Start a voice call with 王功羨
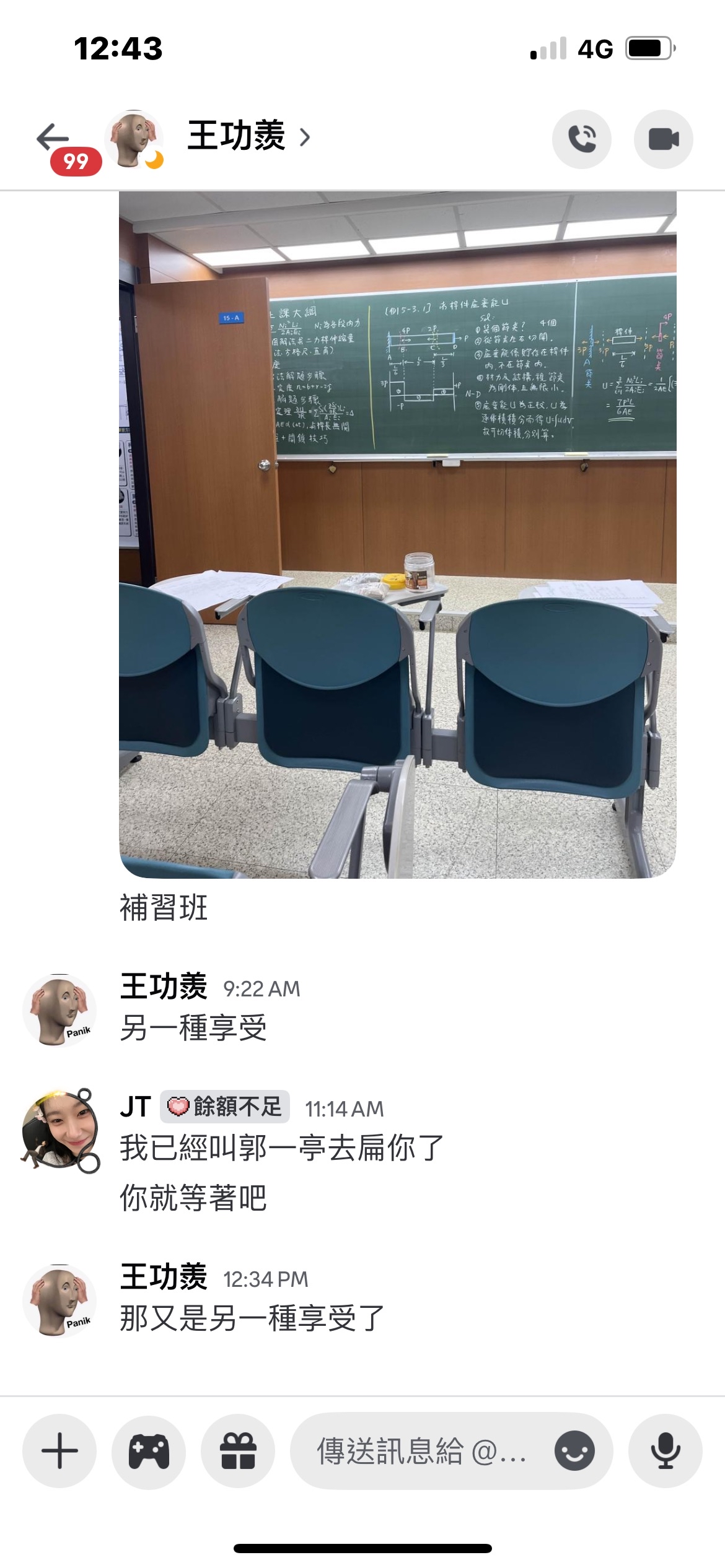 coord(581,139)
